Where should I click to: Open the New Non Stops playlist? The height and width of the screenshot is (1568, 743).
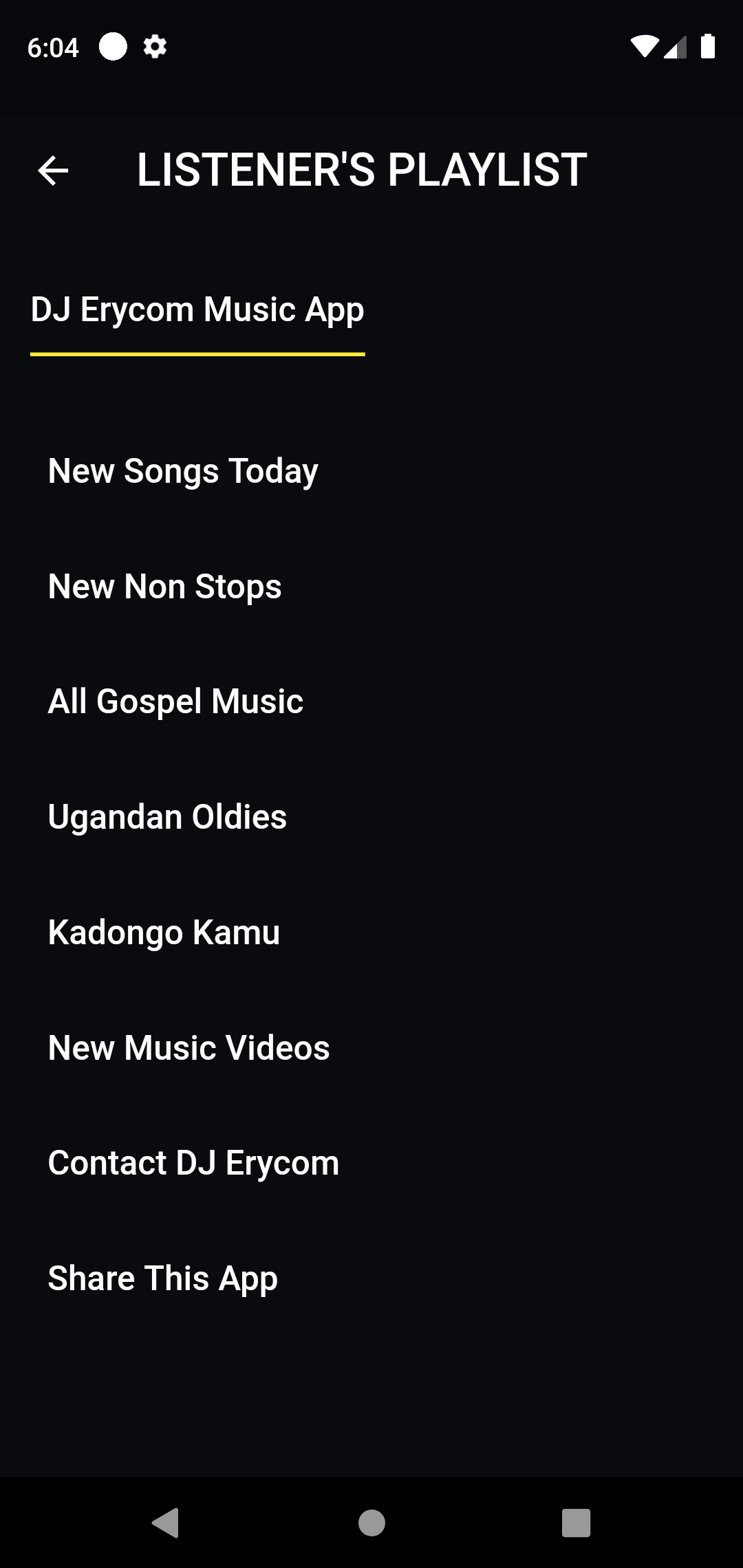[165, 587]
